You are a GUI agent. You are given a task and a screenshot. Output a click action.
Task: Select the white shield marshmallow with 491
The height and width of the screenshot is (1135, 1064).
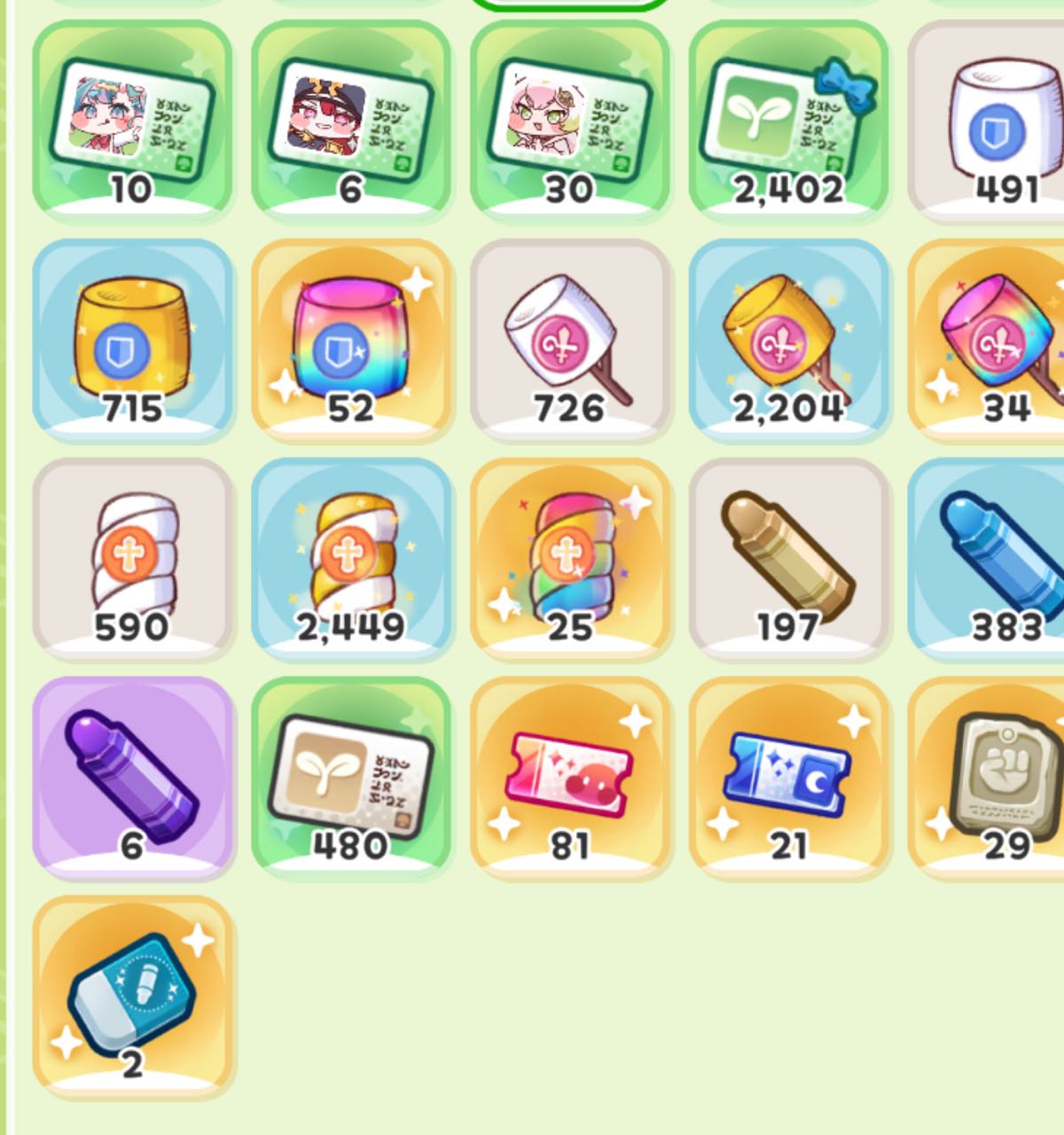tap(993, 121)
